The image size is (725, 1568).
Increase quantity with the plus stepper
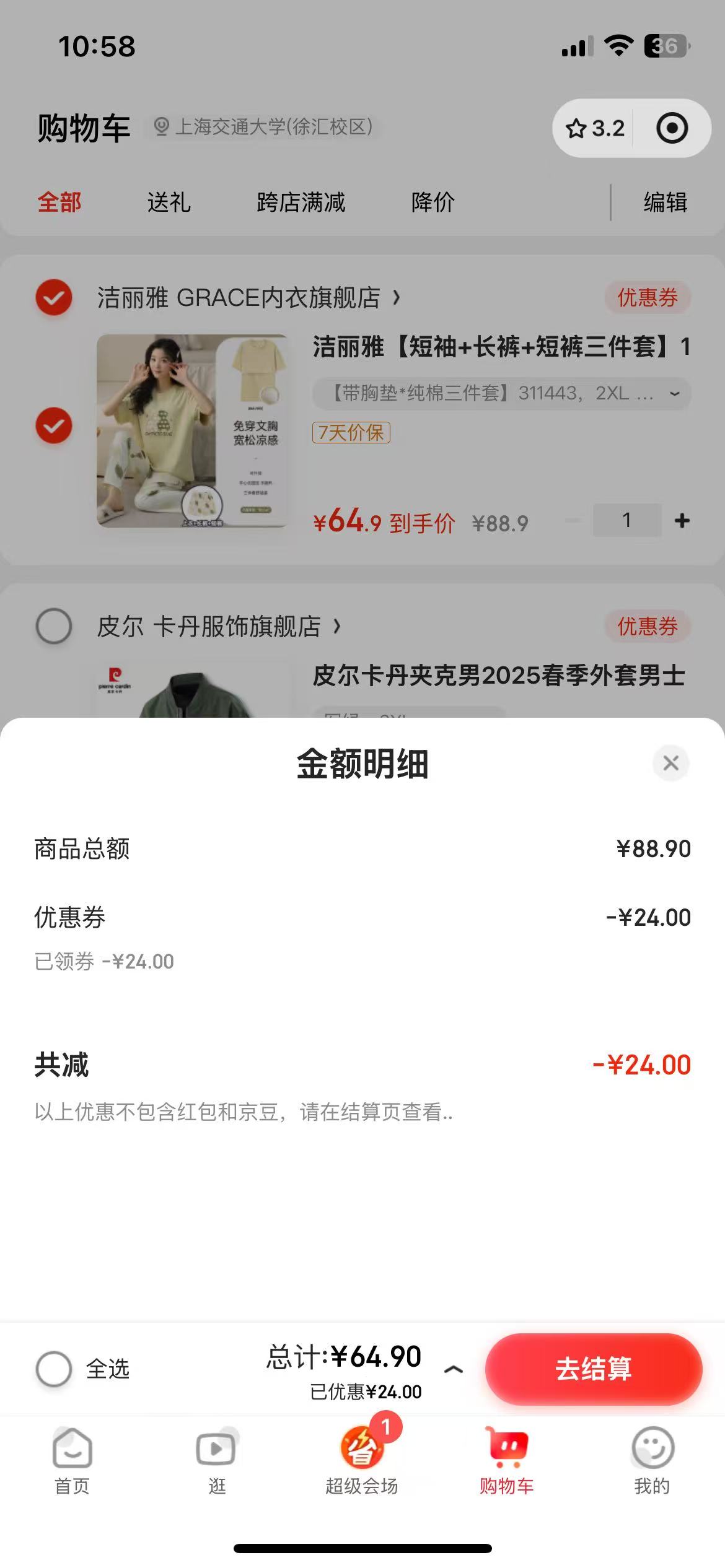tap(681, 520)
